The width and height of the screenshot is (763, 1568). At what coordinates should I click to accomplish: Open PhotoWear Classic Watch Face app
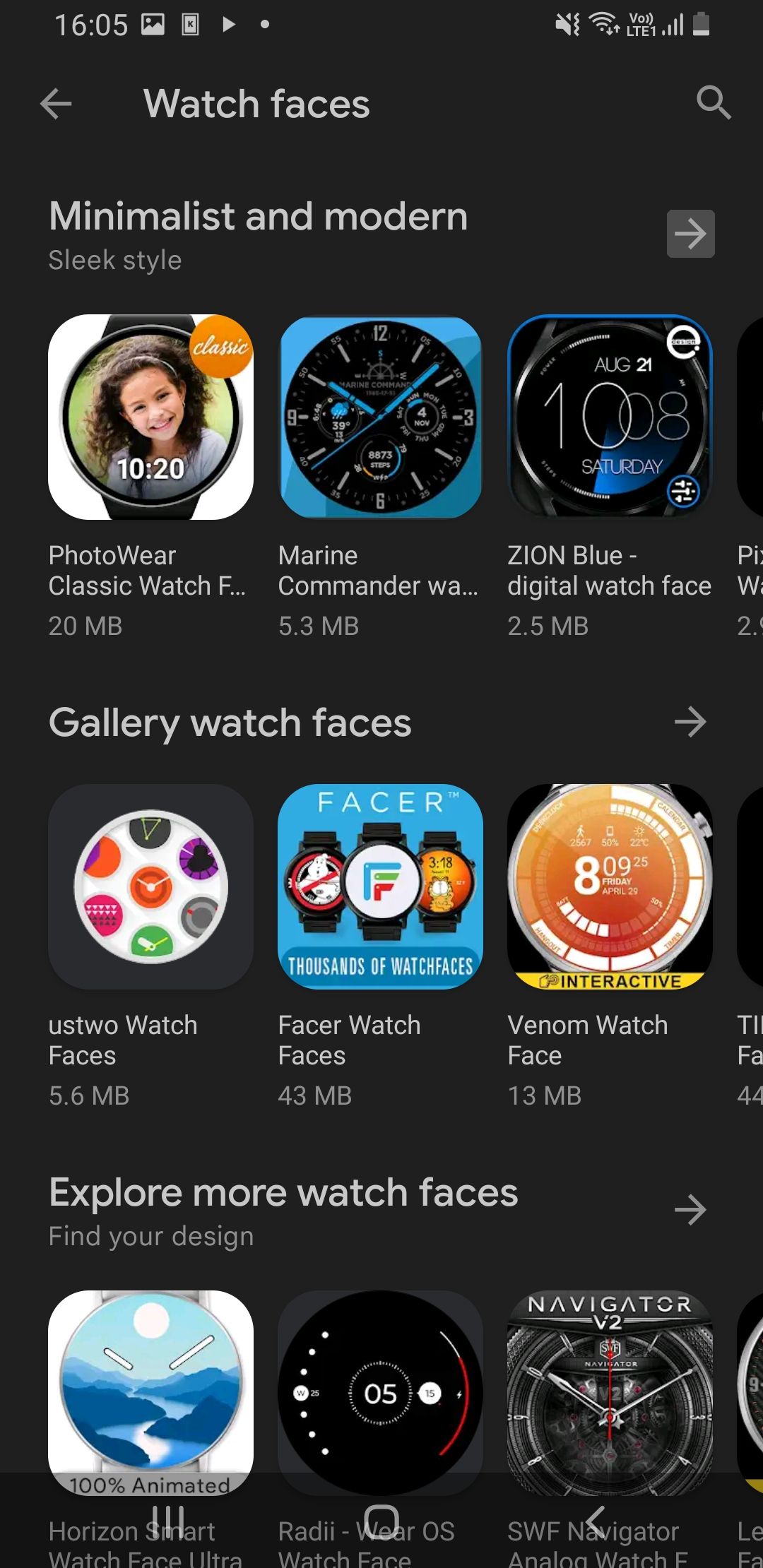pyautogui.click(x=150, y=417)
